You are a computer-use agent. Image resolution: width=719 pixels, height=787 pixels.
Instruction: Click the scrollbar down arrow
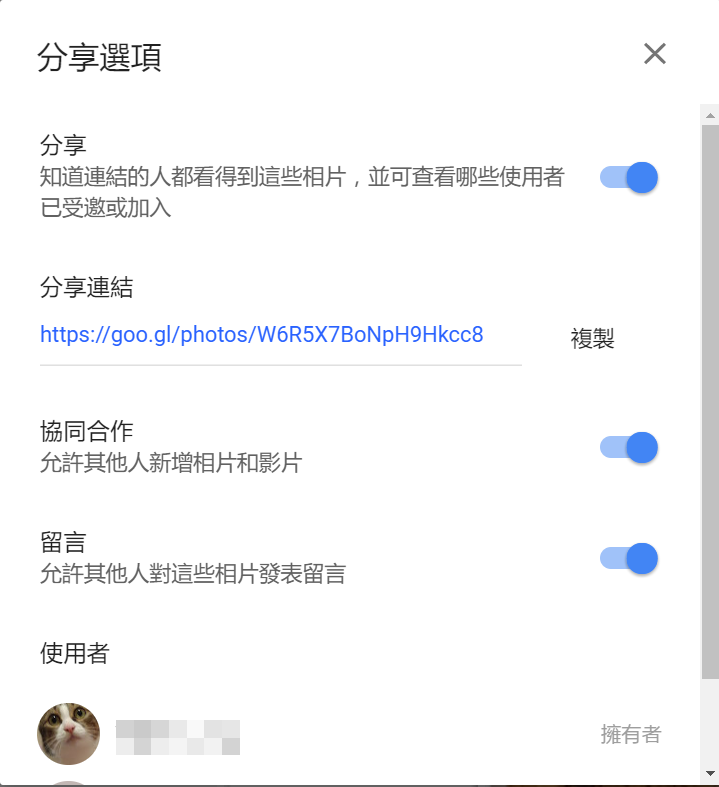tap(710, 773)
